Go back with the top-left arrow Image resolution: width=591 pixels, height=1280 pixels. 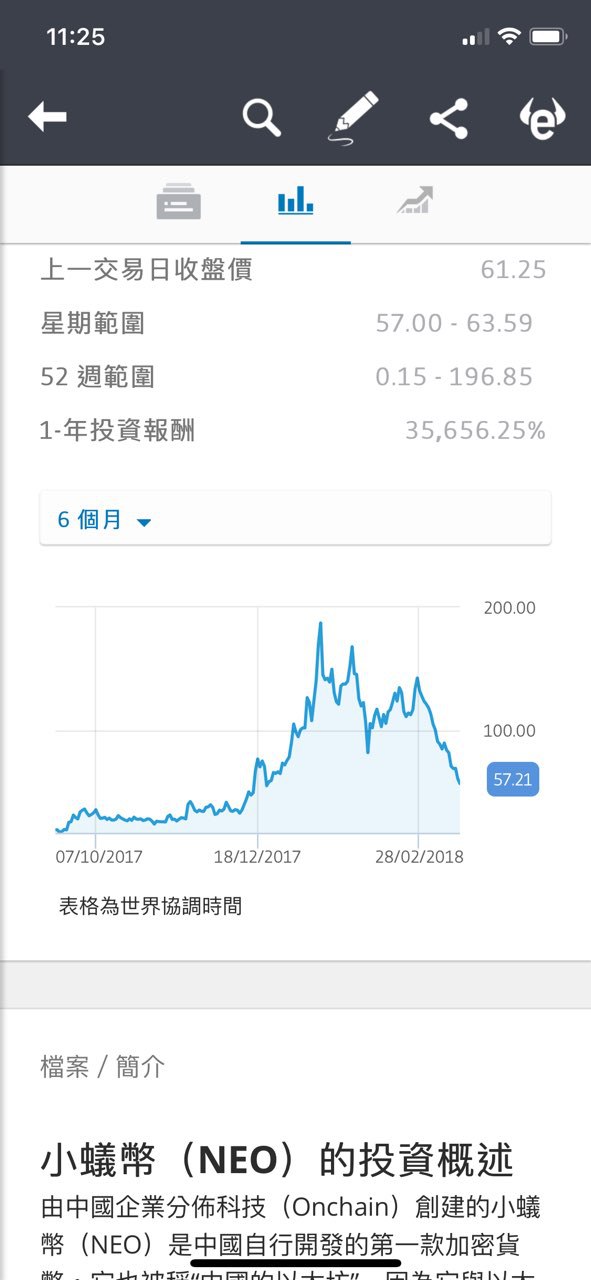point(47,118)
